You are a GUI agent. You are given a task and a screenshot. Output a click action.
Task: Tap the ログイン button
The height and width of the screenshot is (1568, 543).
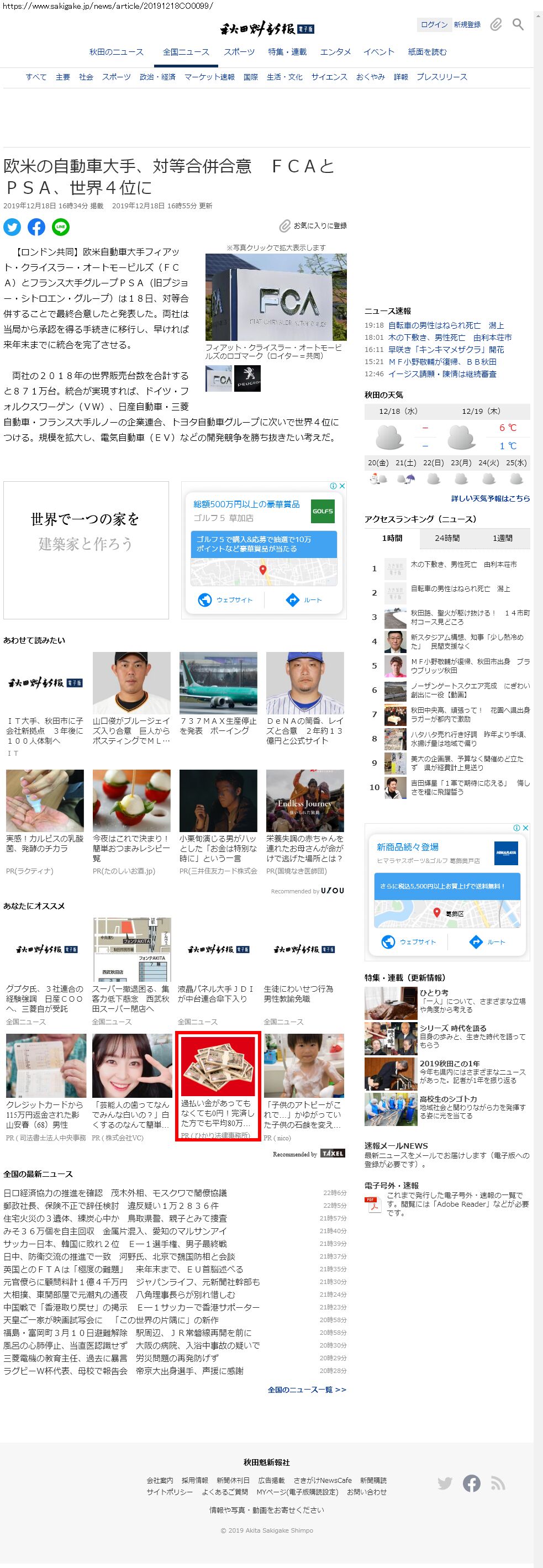(434, 24)
